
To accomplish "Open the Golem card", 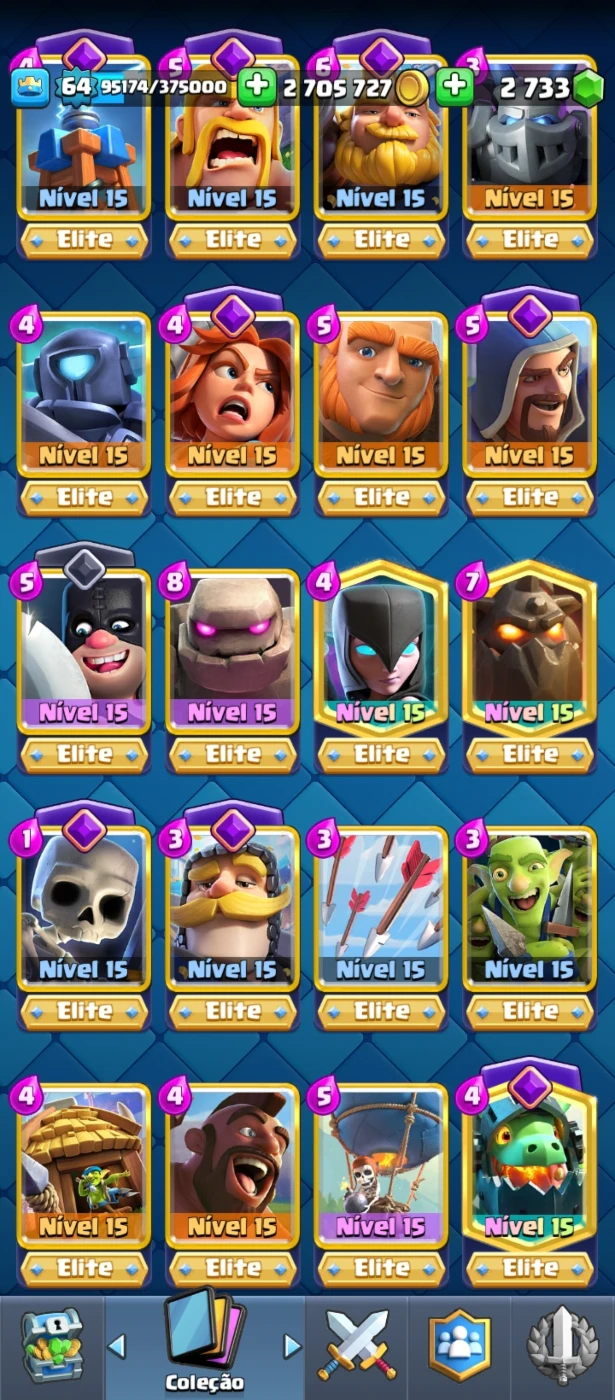I will pos(232,652).
